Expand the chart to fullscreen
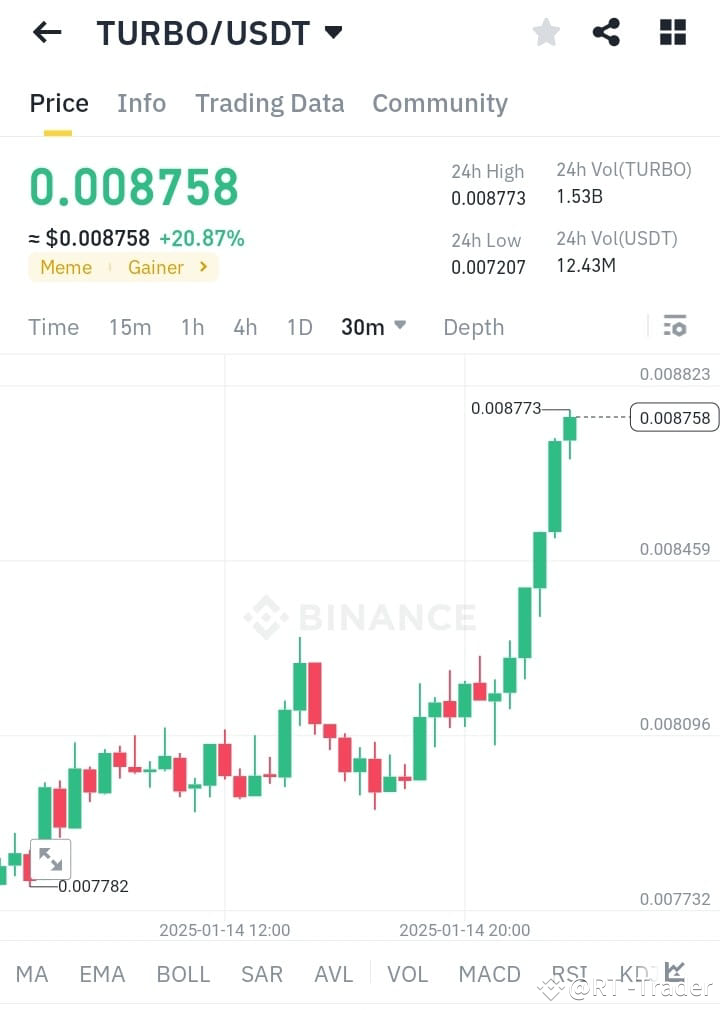720x1010 pixels. [51, 858]
